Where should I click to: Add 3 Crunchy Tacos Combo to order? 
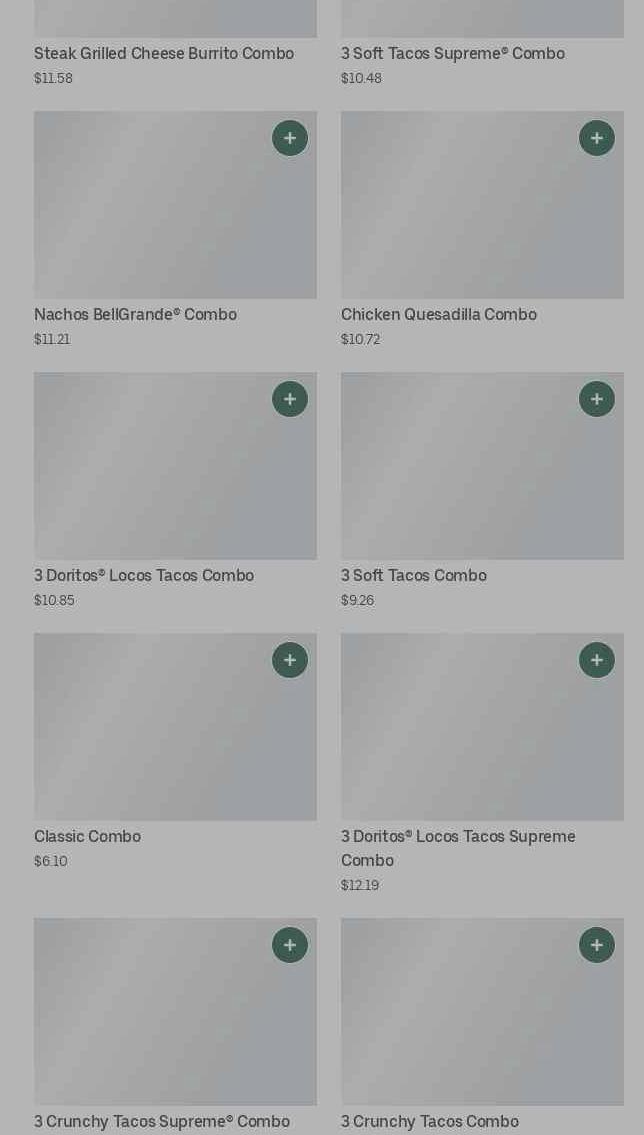click(597, 945)
